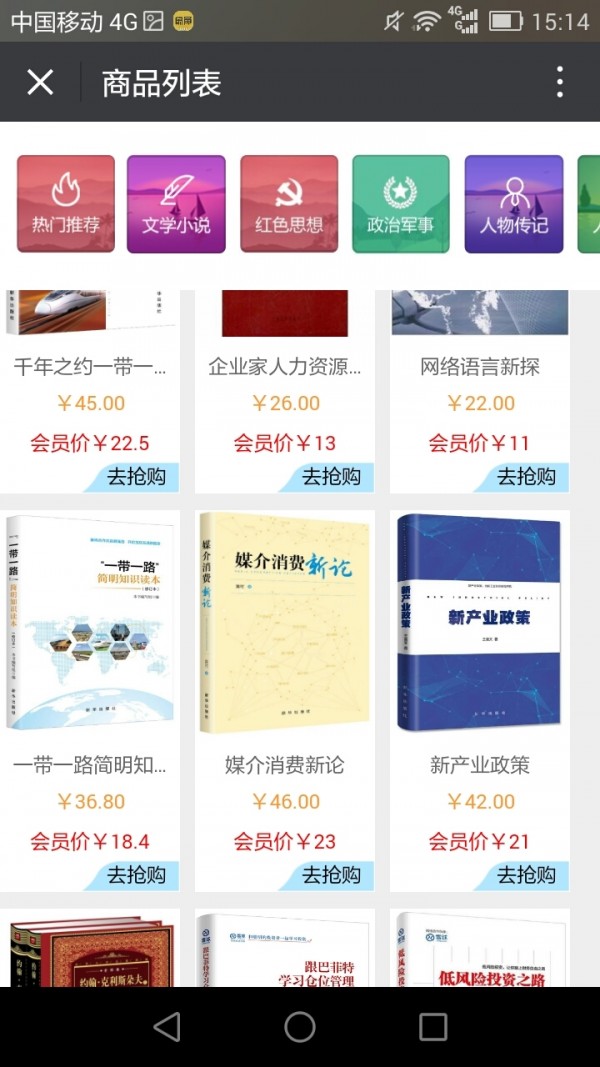Switch to the 红色思想 category
The height and width of the screenshot is (1067, 600).
[289, 204]
